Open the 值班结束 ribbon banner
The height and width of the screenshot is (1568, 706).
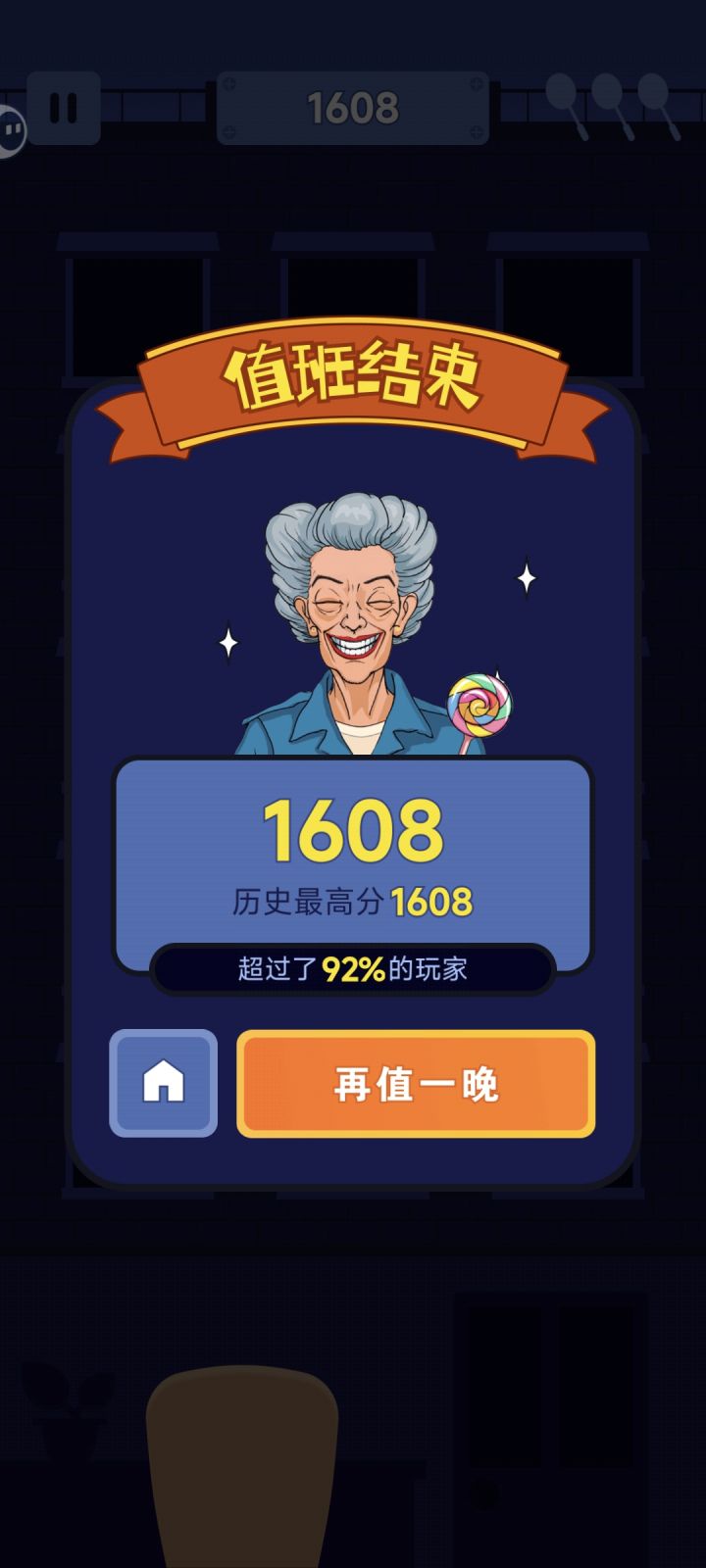[353, 375]
